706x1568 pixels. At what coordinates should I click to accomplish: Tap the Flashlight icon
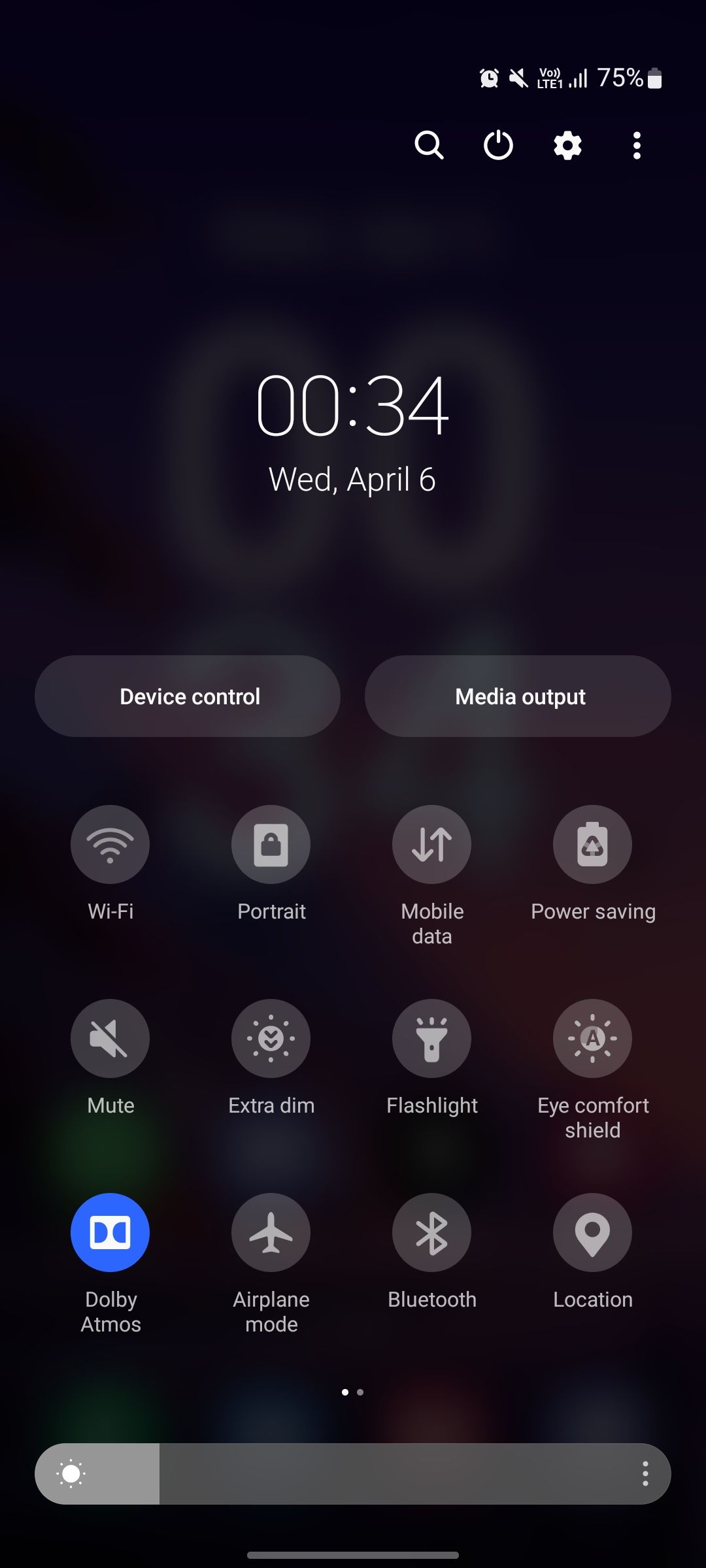(x=432, y=1039)
